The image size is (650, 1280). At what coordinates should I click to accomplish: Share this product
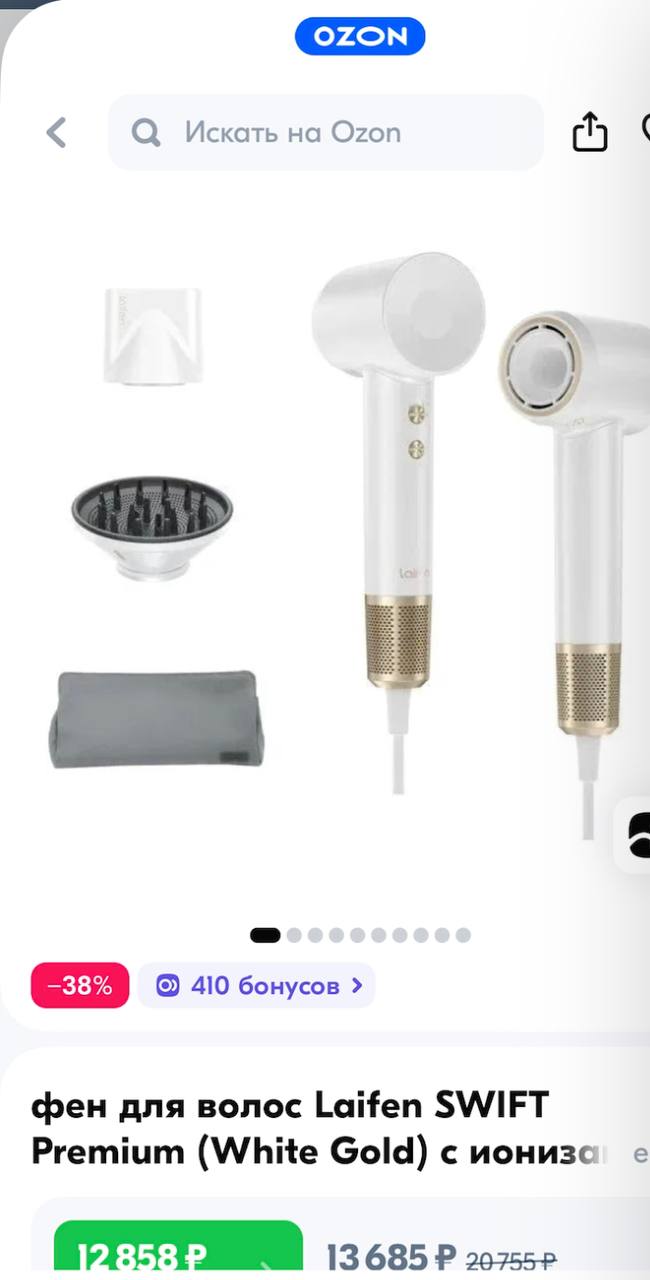(x=590, y=131)
